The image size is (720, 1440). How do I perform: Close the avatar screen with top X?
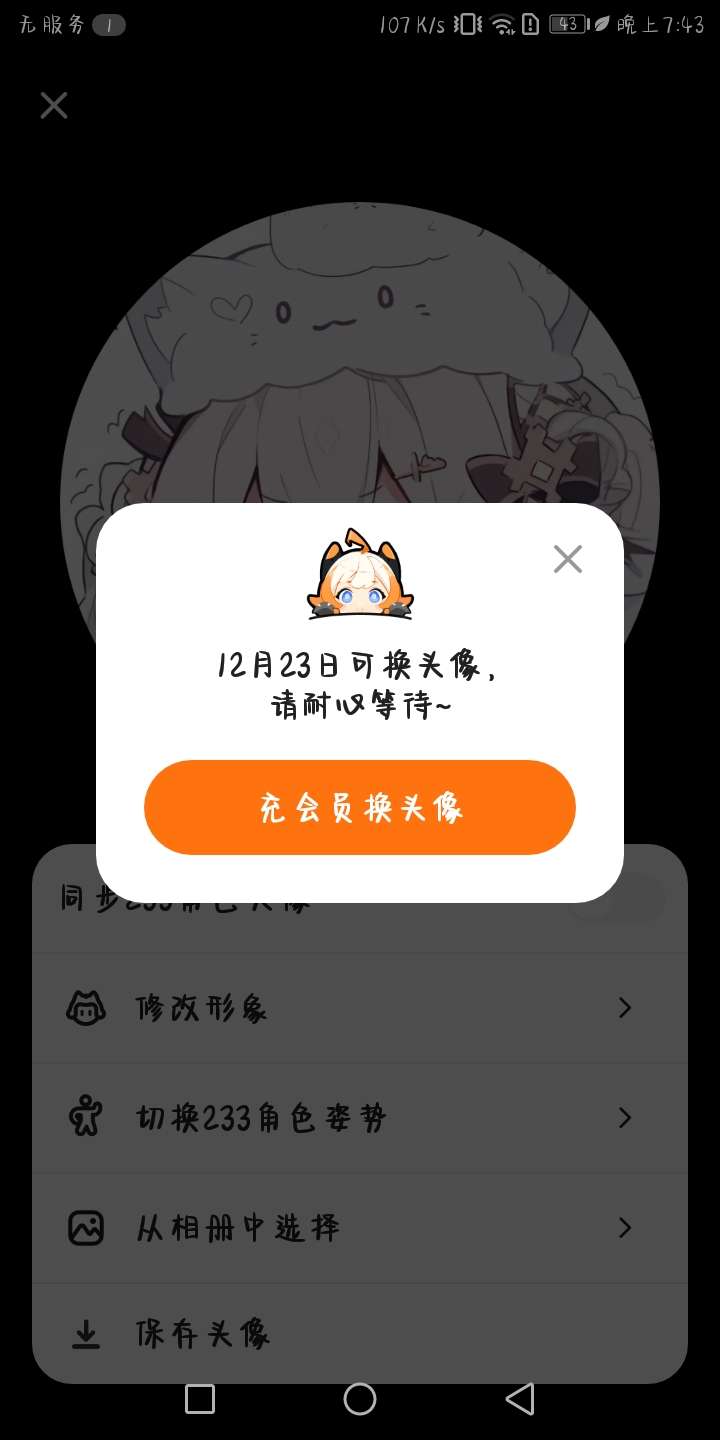point(54,105)
